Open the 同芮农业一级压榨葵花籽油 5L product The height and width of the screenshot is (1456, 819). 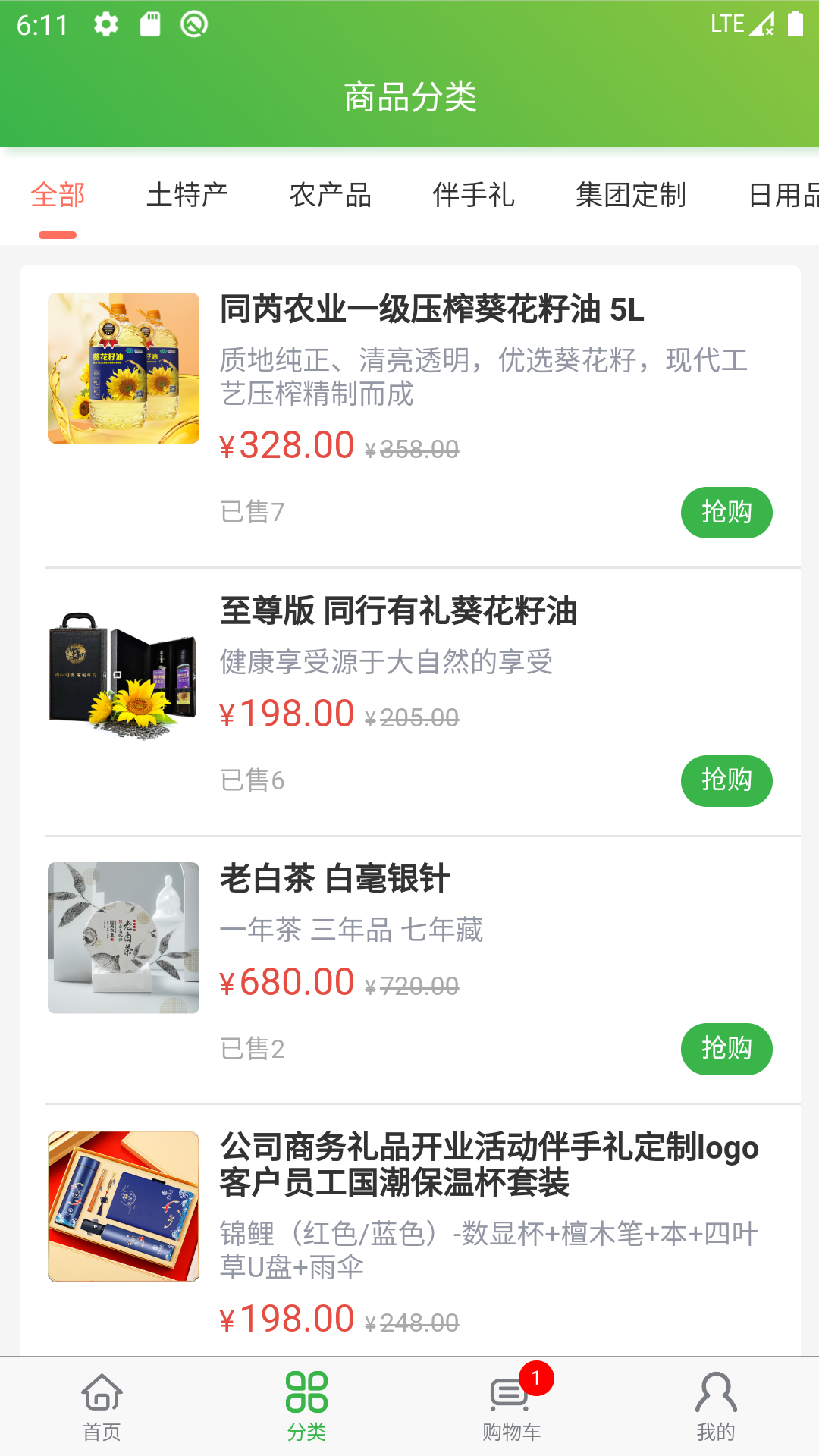431,310
